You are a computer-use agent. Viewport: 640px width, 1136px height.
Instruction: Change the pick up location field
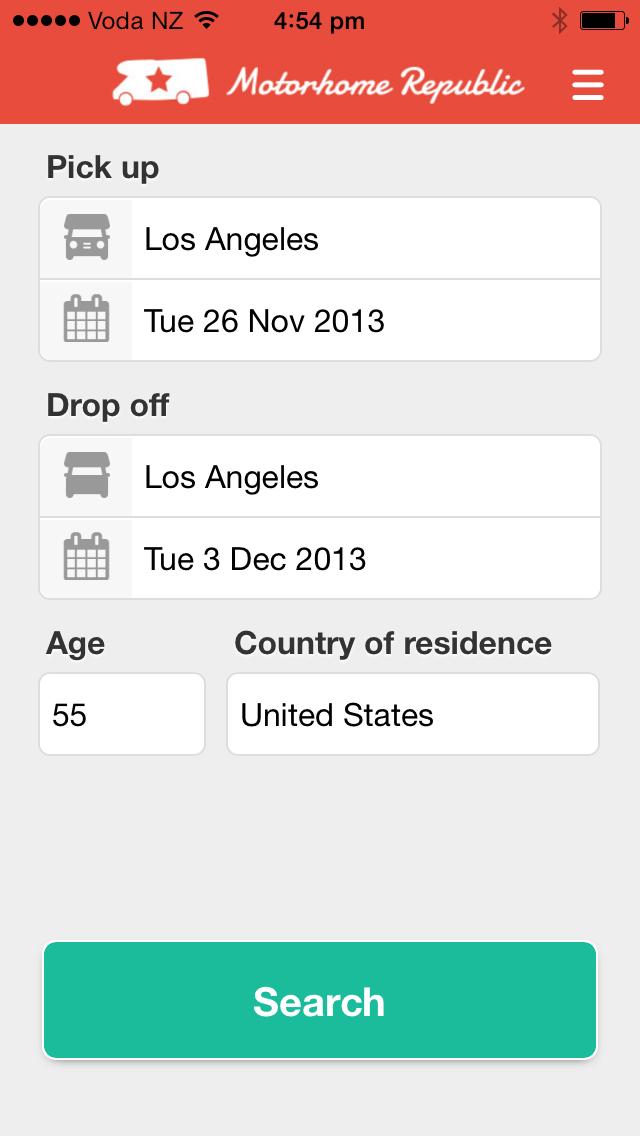point(320,238)
